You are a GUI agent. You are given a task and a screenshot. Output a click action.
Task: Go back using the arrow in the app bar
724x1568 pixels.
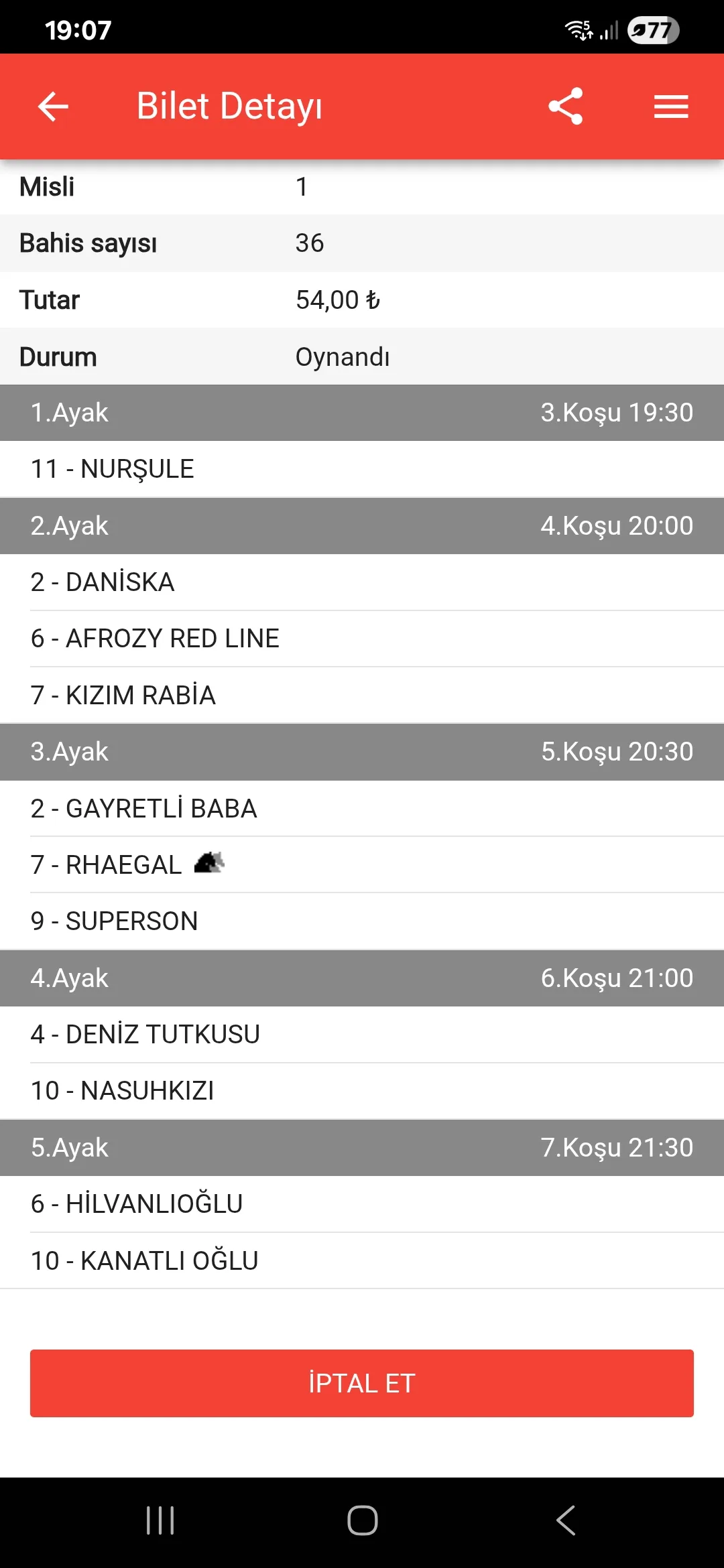[x=53, y=107]
